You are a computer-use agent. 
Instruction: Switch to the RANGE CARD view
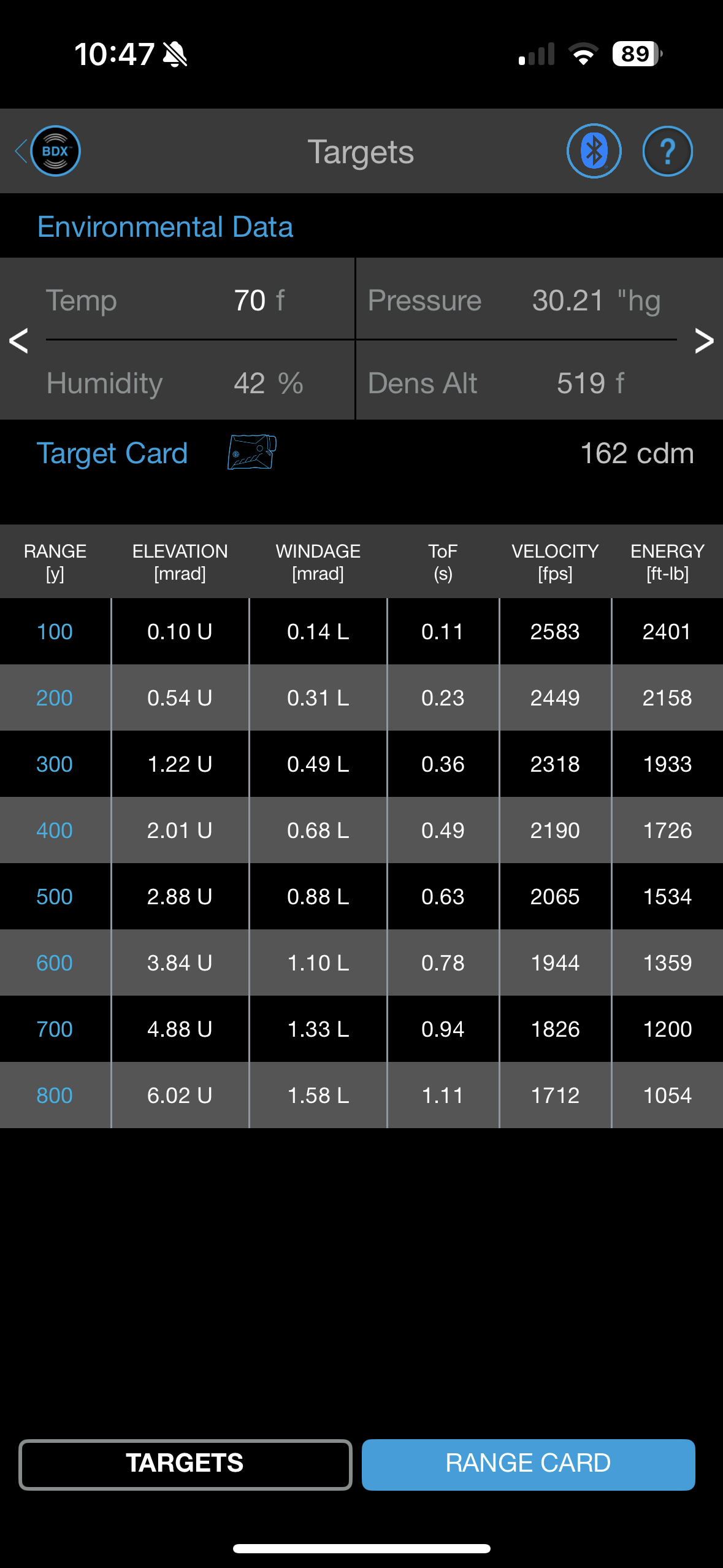tap(528, 1464)
